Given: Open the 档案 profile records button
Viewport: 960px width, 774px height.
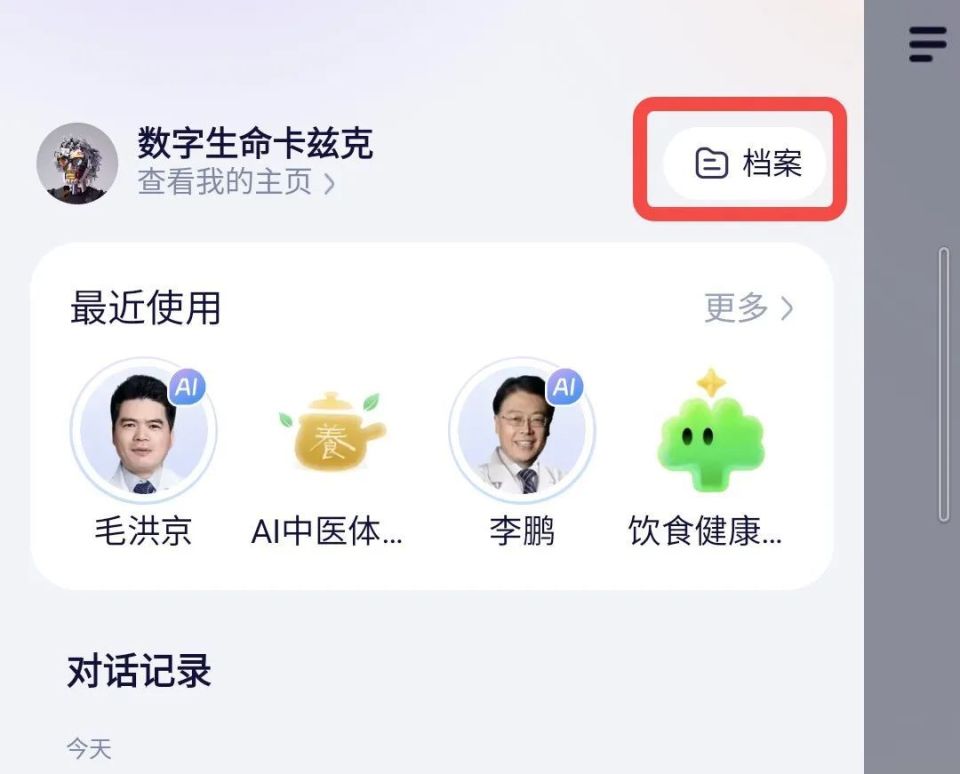Looking at the screenshot, I should point(745,163).
